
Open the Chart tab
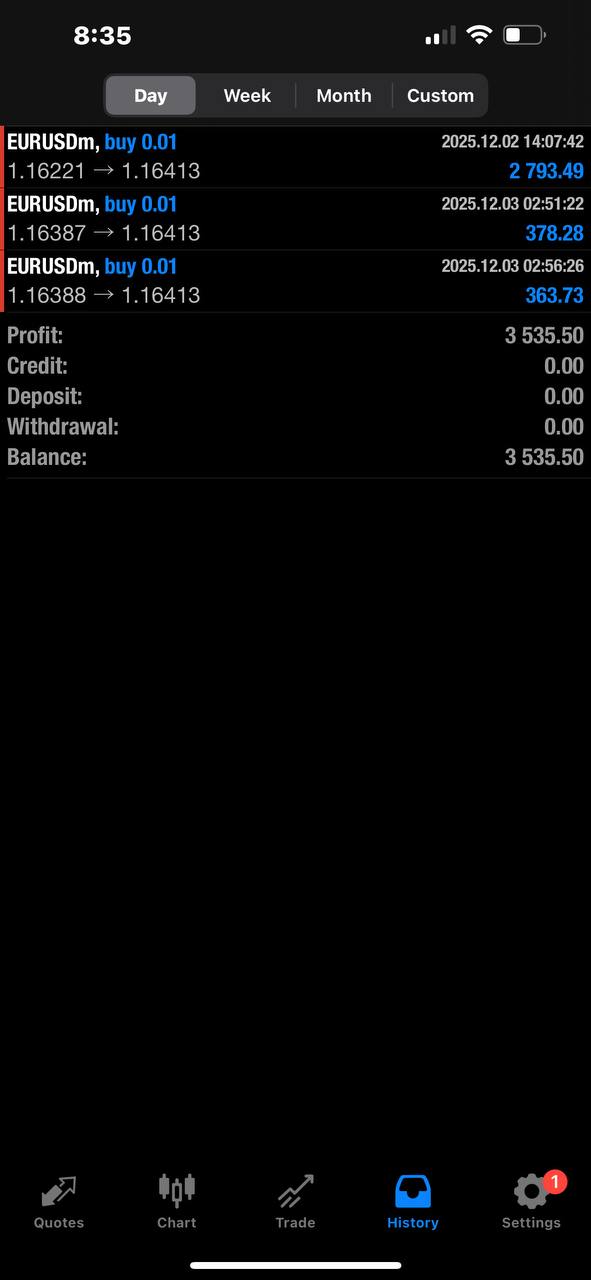pos(177,1202)
